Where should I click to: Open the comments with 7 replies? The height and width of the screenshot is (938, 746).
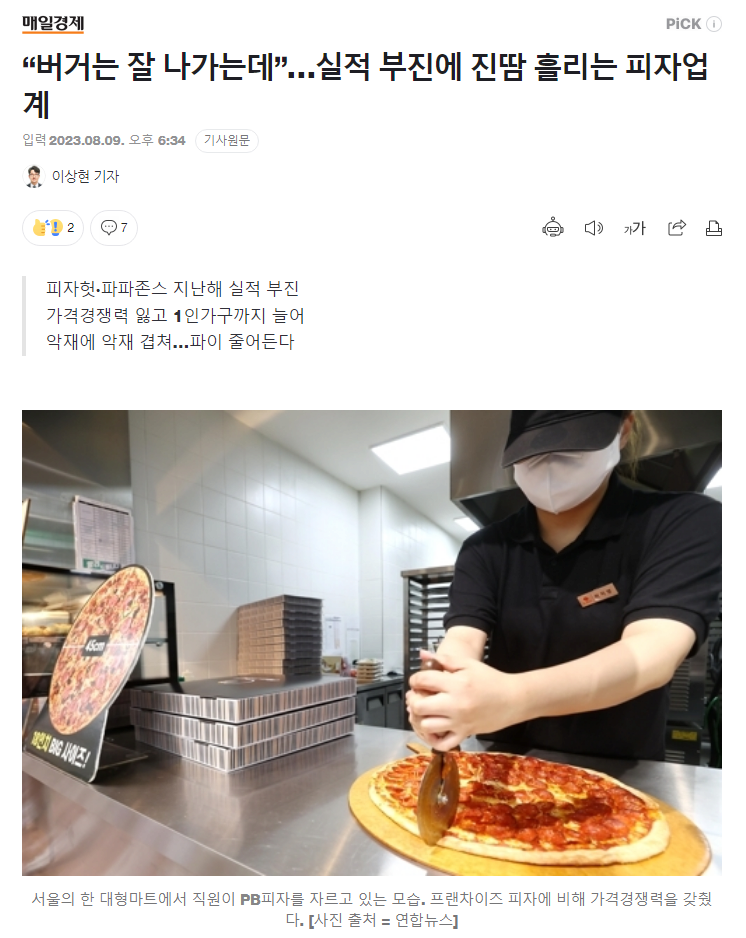click(114, 228)
